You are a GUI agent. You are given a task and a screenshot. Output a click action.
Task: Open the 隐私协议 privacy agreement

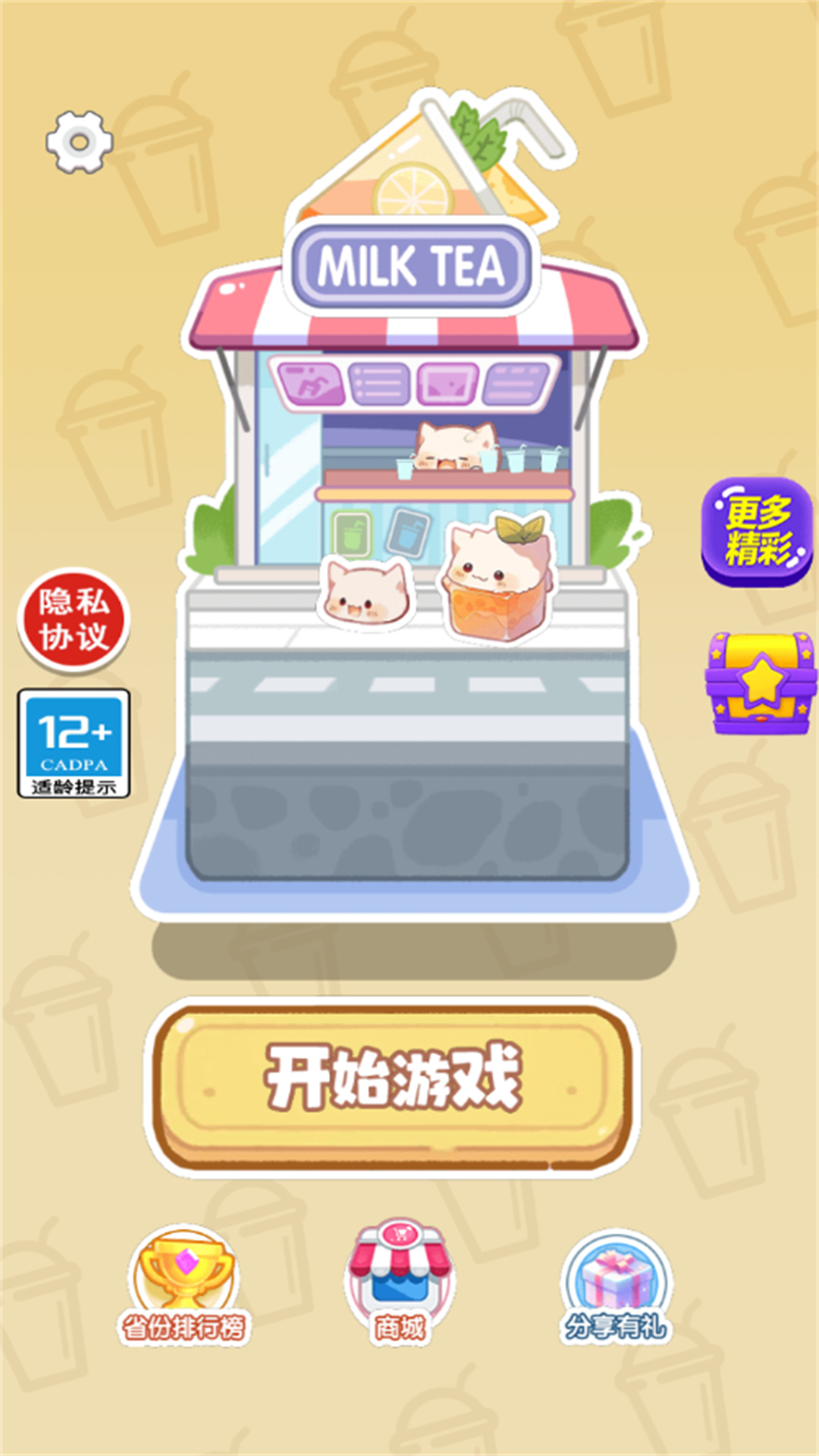74,620
